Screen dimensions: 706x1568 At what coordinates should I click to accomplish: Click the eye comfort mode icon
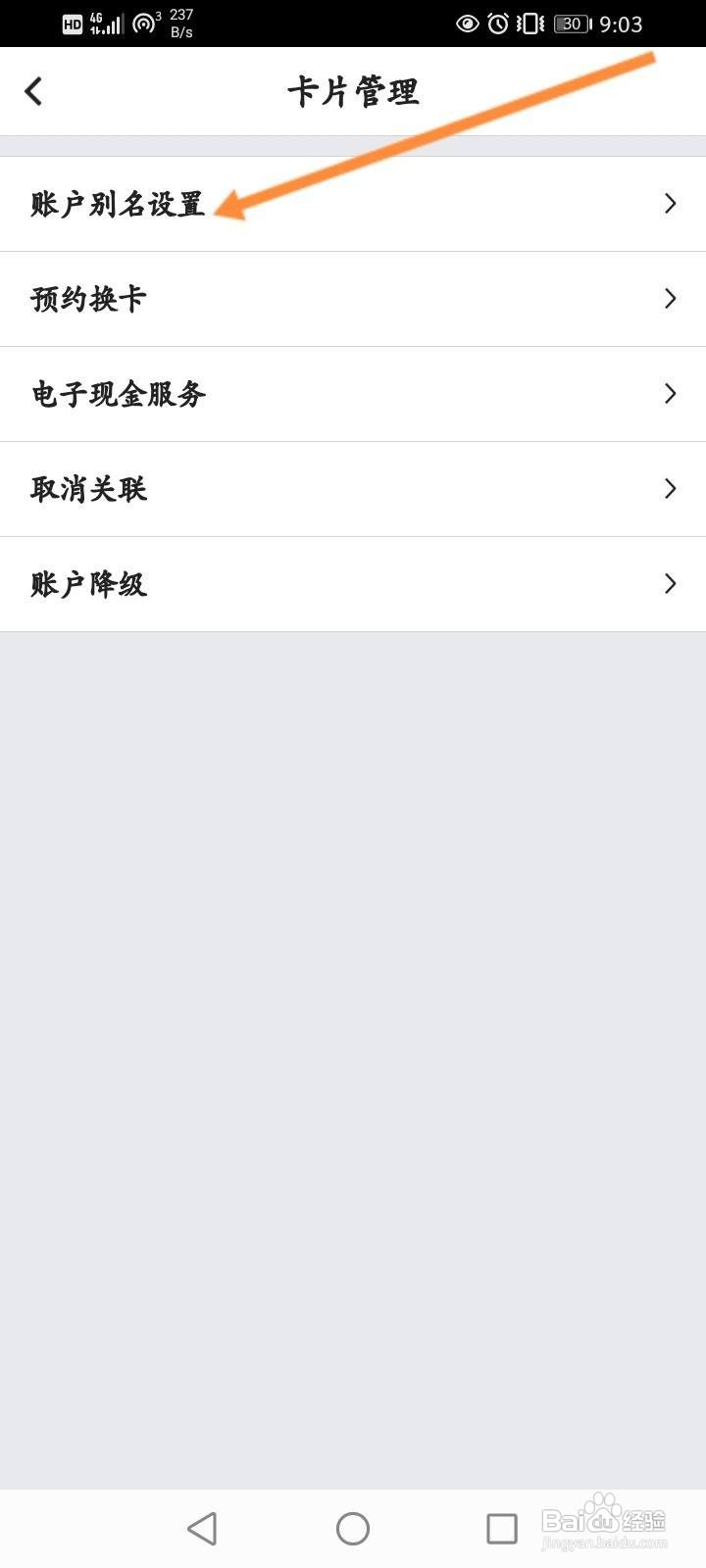pyautogui.click(x=469, y=23)
